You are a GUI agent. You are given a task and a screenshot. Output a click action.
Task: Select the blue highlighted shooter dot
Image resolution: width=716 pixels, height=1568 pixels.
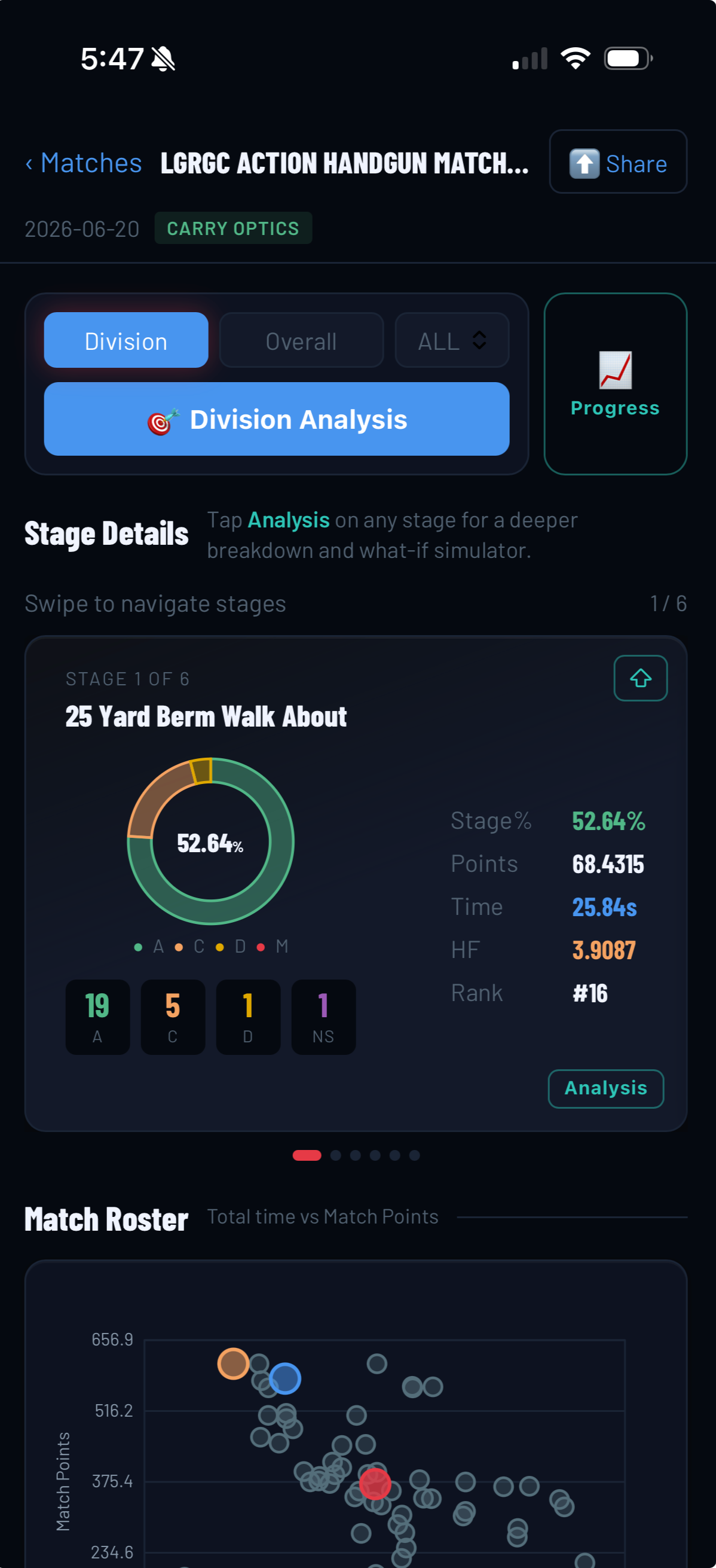(x=284, y=1378)
